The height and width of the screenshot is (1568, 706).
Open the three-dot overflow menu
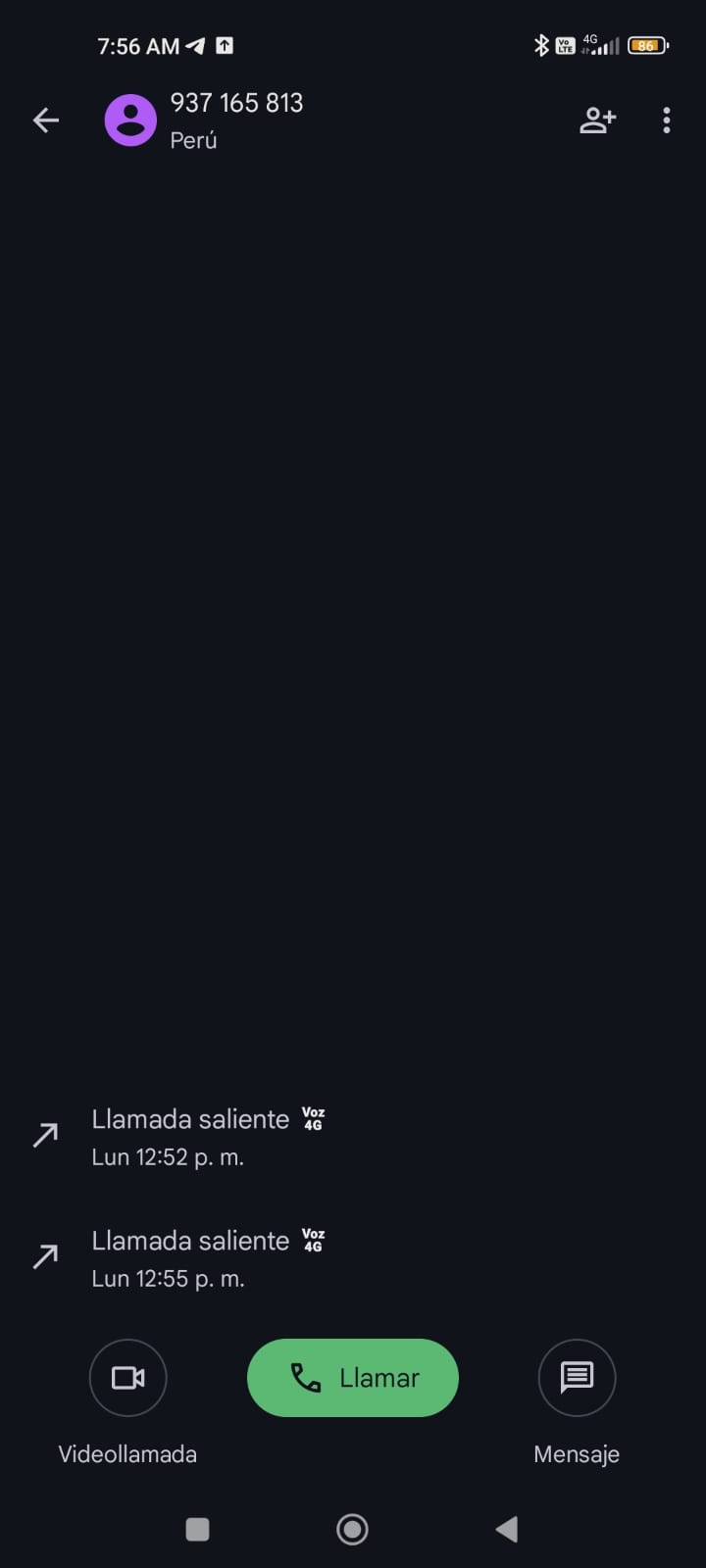coord(667,121)
